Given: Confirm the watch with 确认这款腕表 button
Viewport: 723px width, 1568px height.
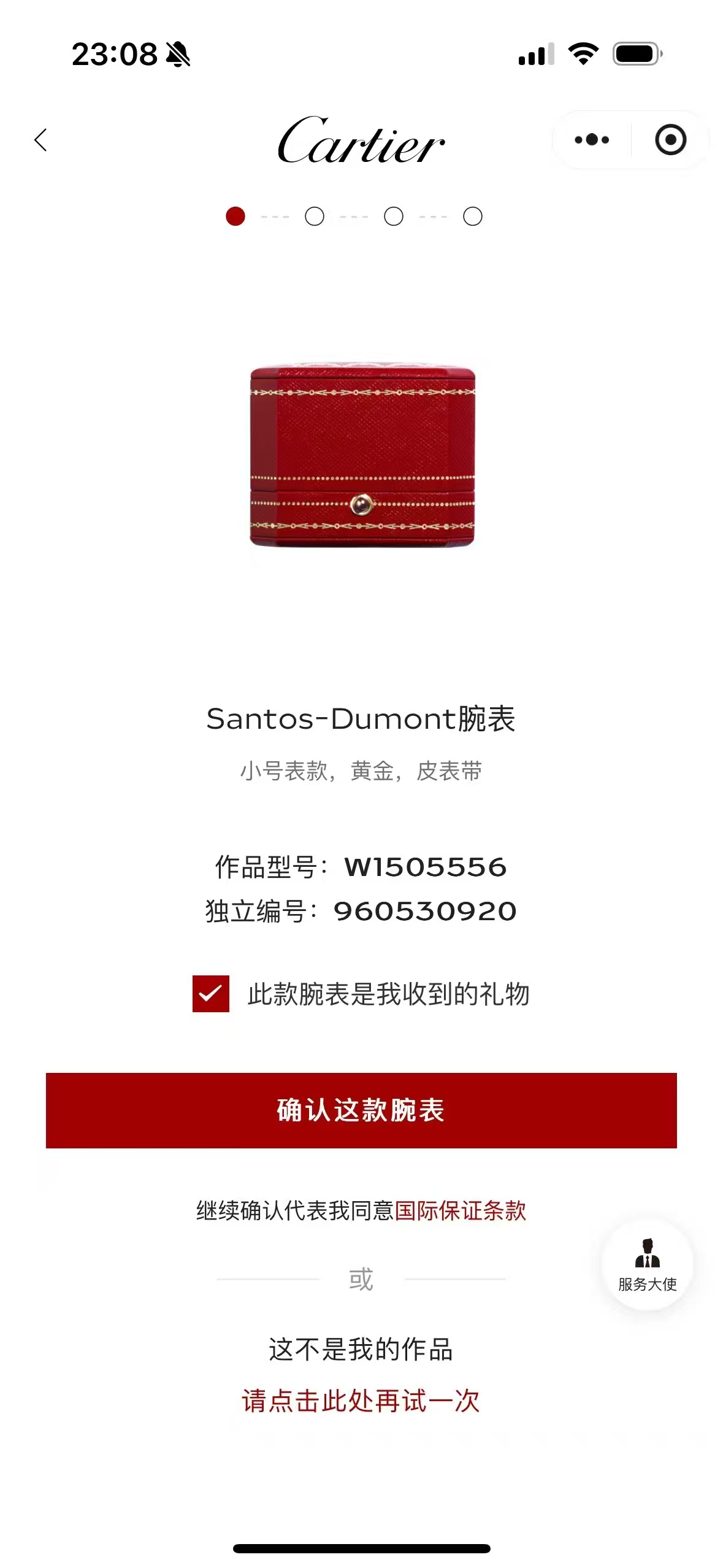Looking at the screenshot, I should point(361,1110).
